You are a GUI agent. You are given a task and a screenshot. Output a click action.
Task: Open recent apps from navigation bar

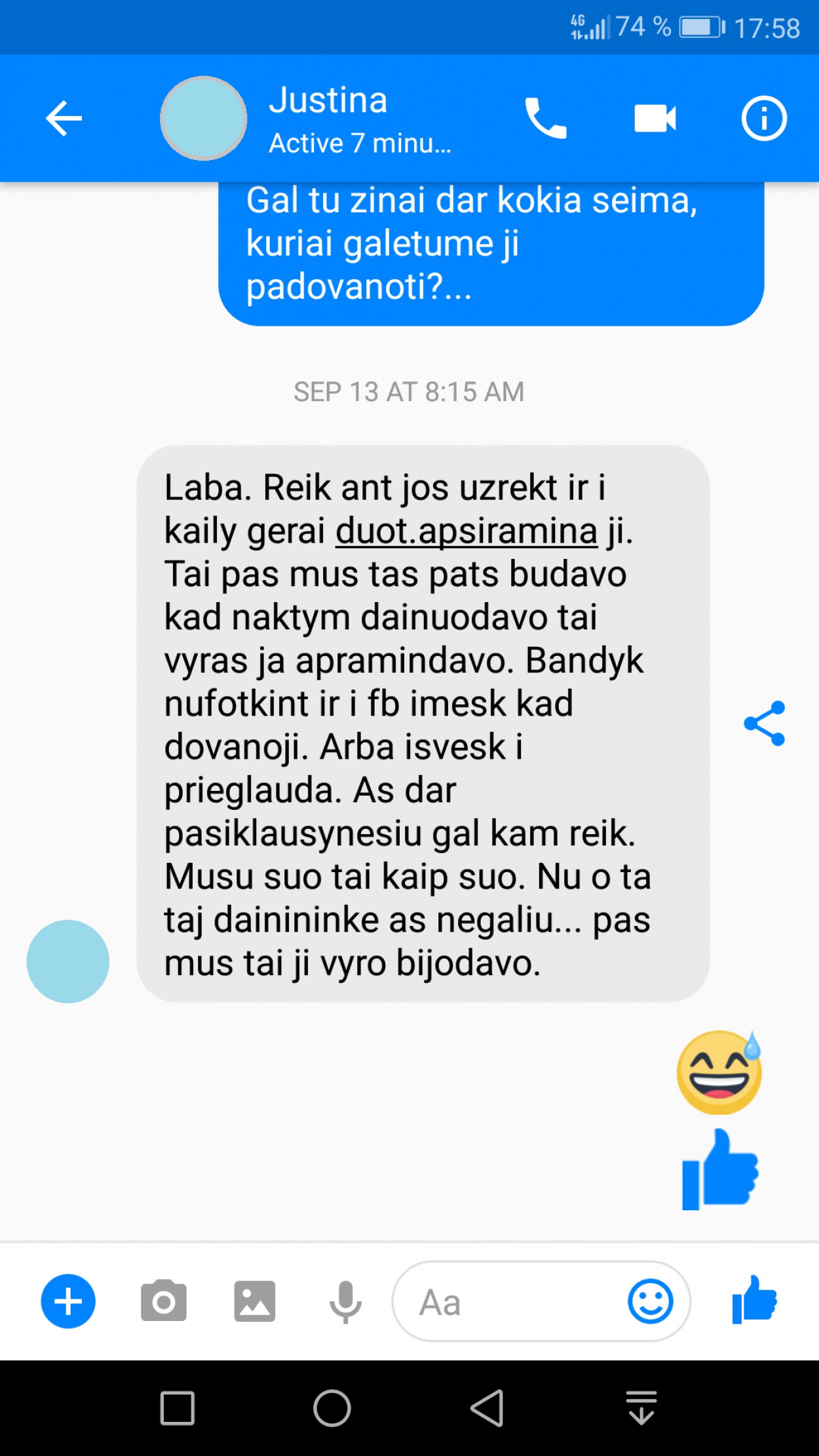(x=178, y=1408)
